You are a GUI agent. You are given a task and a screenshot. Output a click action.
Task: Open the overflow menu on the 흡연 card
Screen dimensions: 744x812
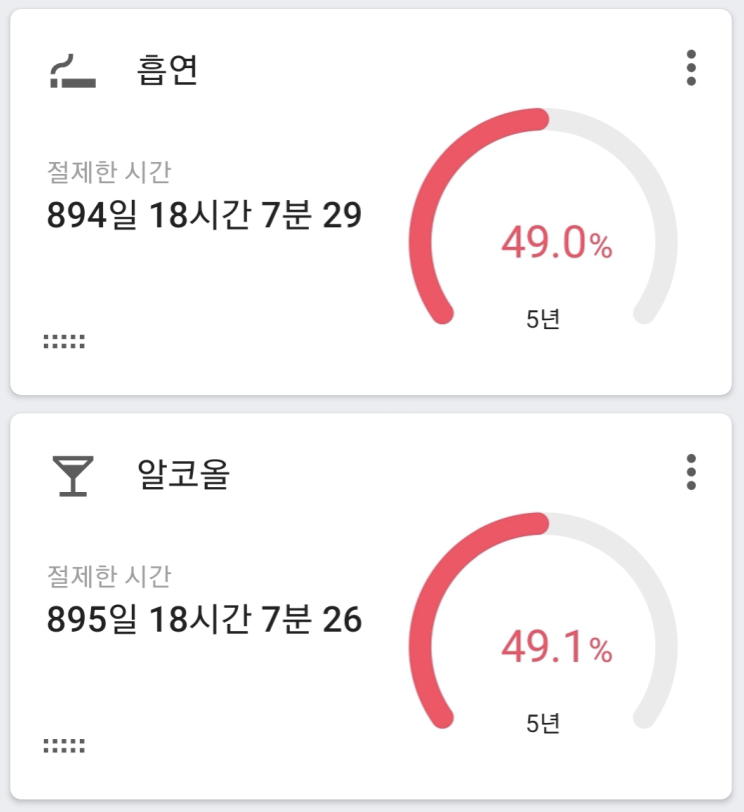coord(690,68)
